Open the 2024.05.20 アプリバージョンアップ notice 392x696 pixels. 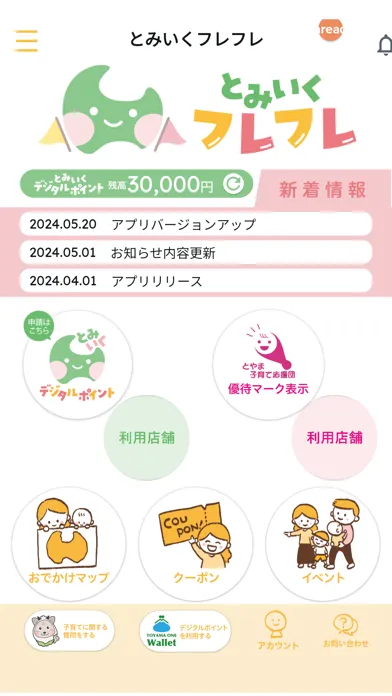point(196,224)
